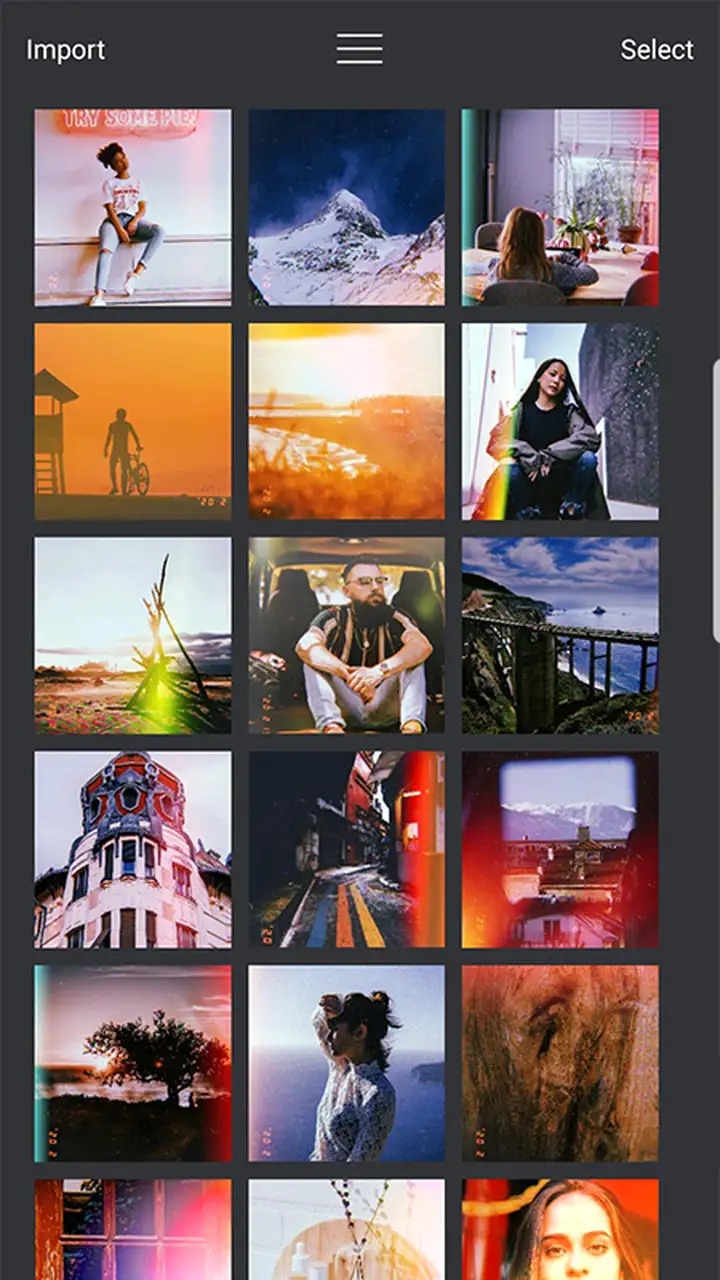Tap the Import button
The width and height of the screenshot is (720, 1280).
[x=65, y=50]
